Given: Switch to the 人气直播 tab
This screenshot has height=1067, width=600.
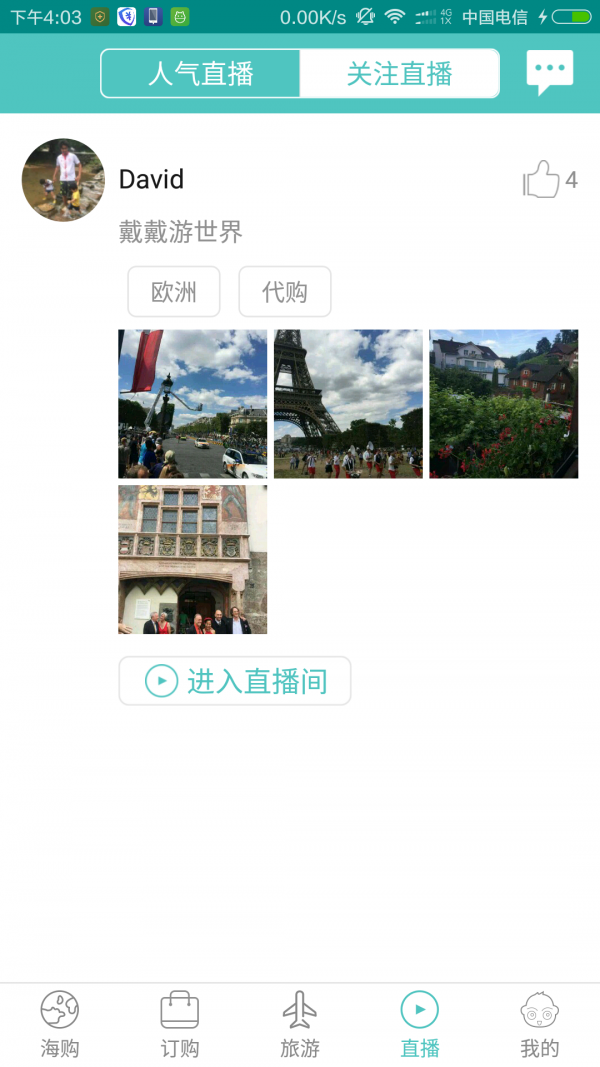Looking at the screenshot, I should pos(201,74).
